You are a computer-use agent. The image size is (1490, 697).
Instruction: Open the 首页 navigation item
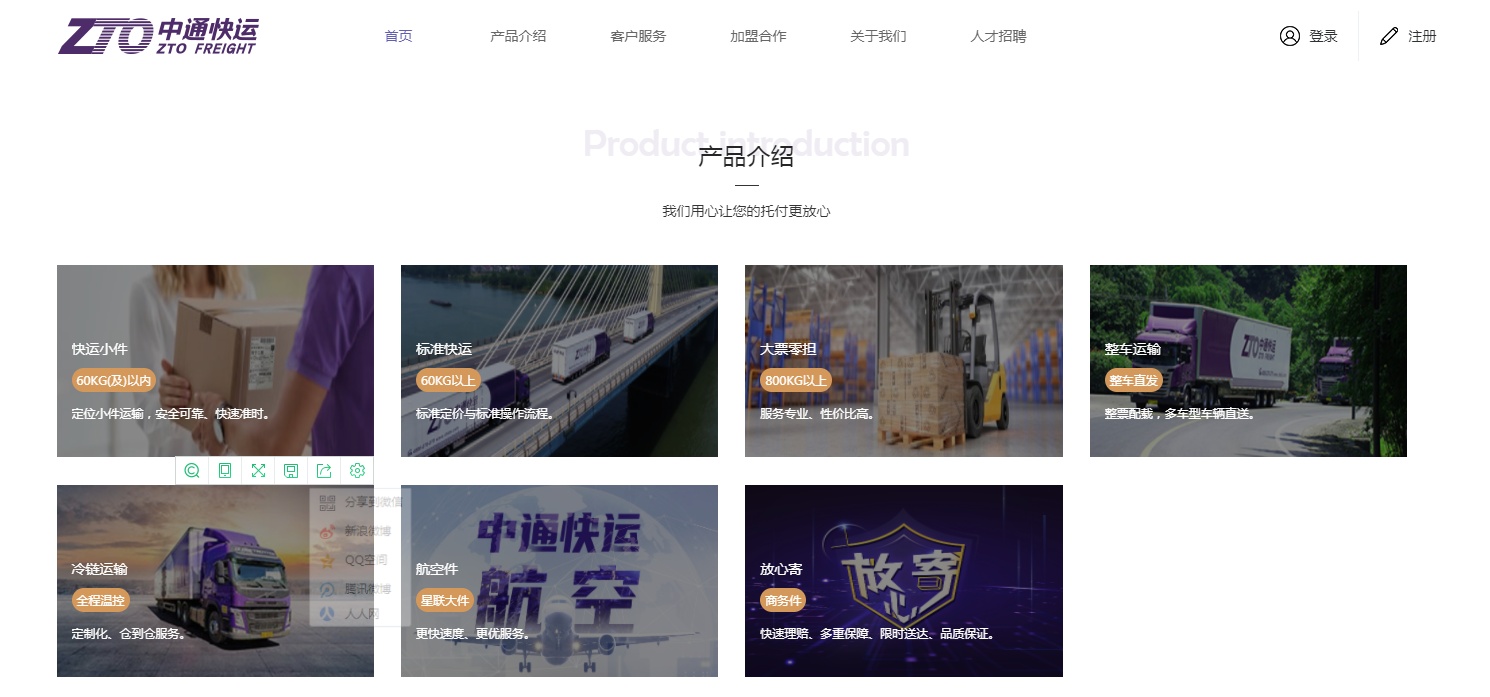[398, 36]
